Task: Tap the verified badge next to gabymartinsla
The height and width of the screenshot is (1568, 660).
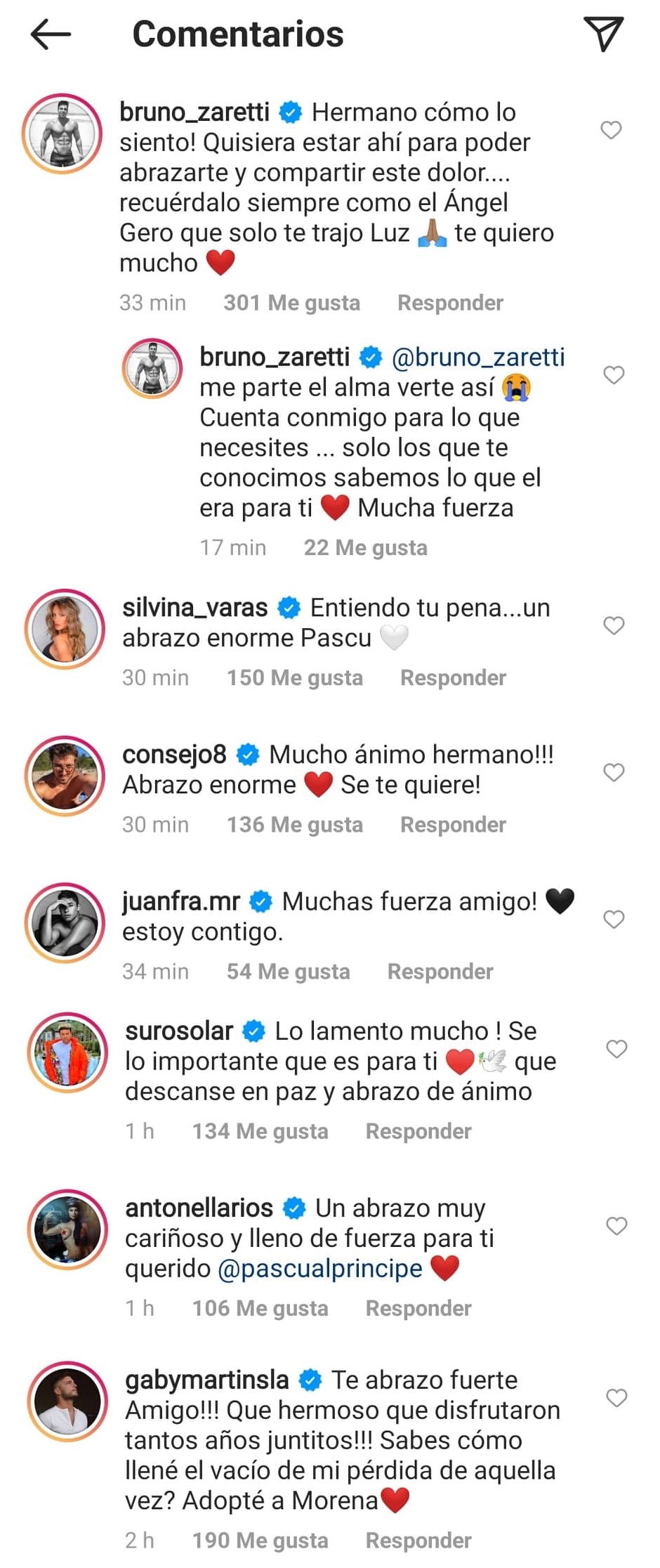Action: [x=310, y=1378]
